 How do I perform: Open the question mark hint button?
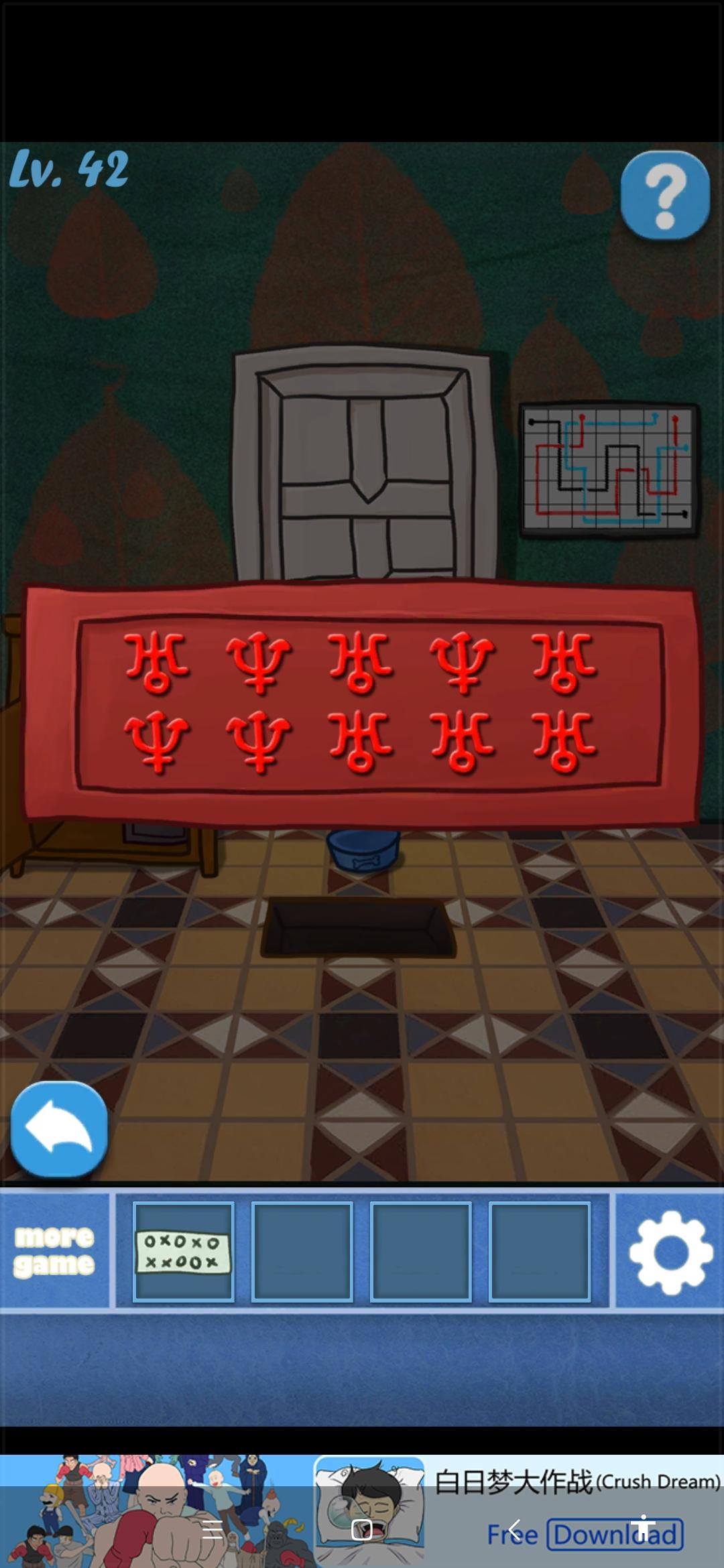tap(664, 196)
